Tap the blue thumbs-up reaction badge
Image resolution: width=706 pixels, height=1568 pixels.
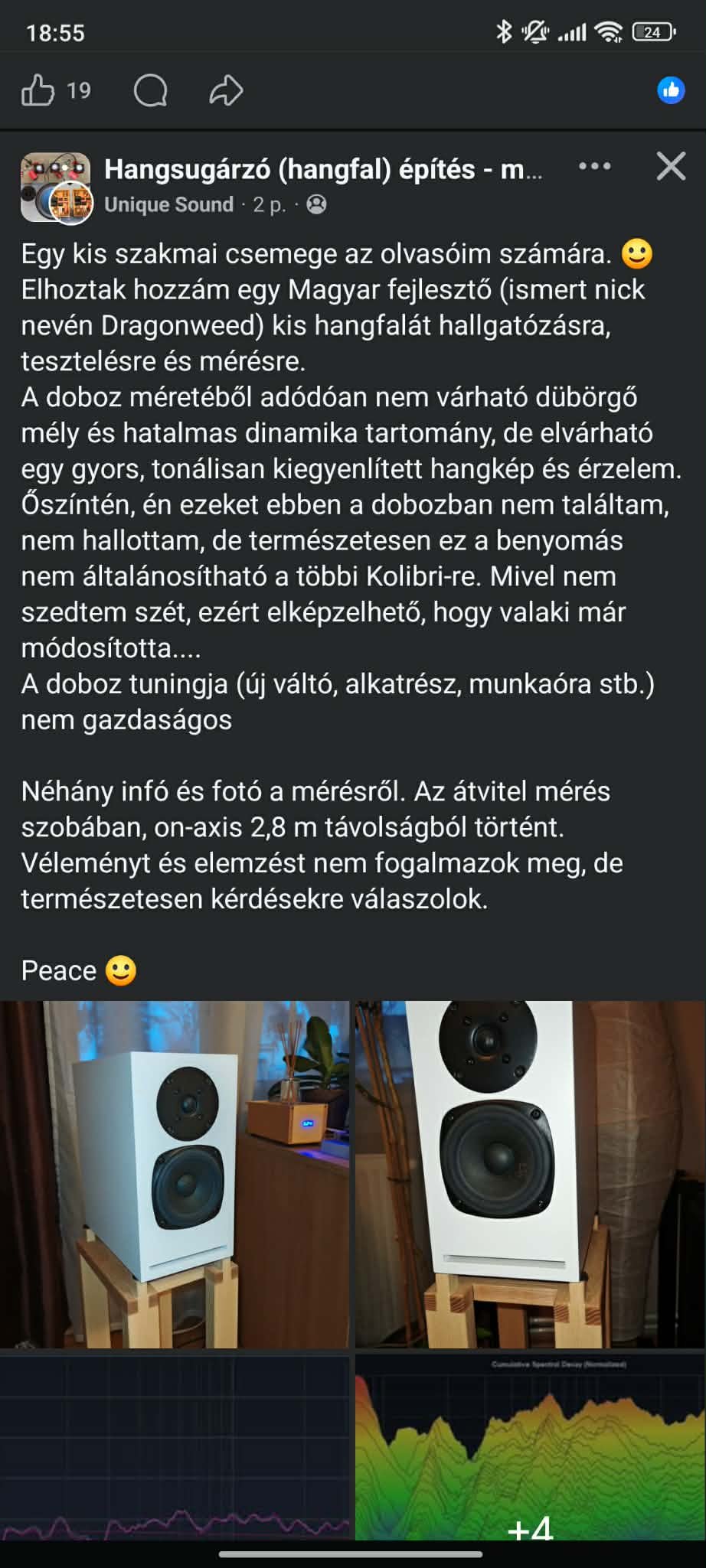pyautogui.click(x=671, y=91)
